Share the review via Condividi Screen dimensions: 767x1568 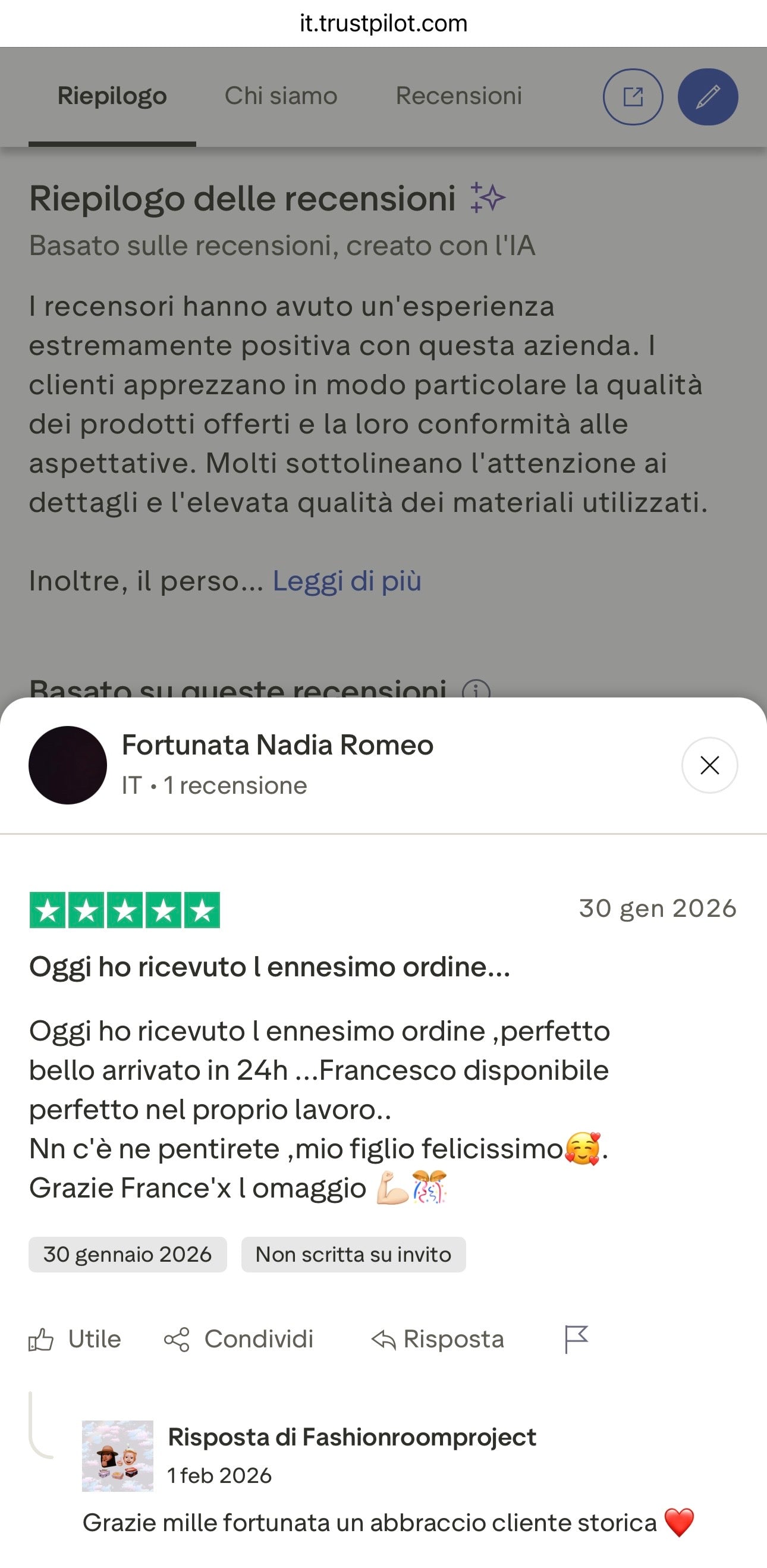238,1339
